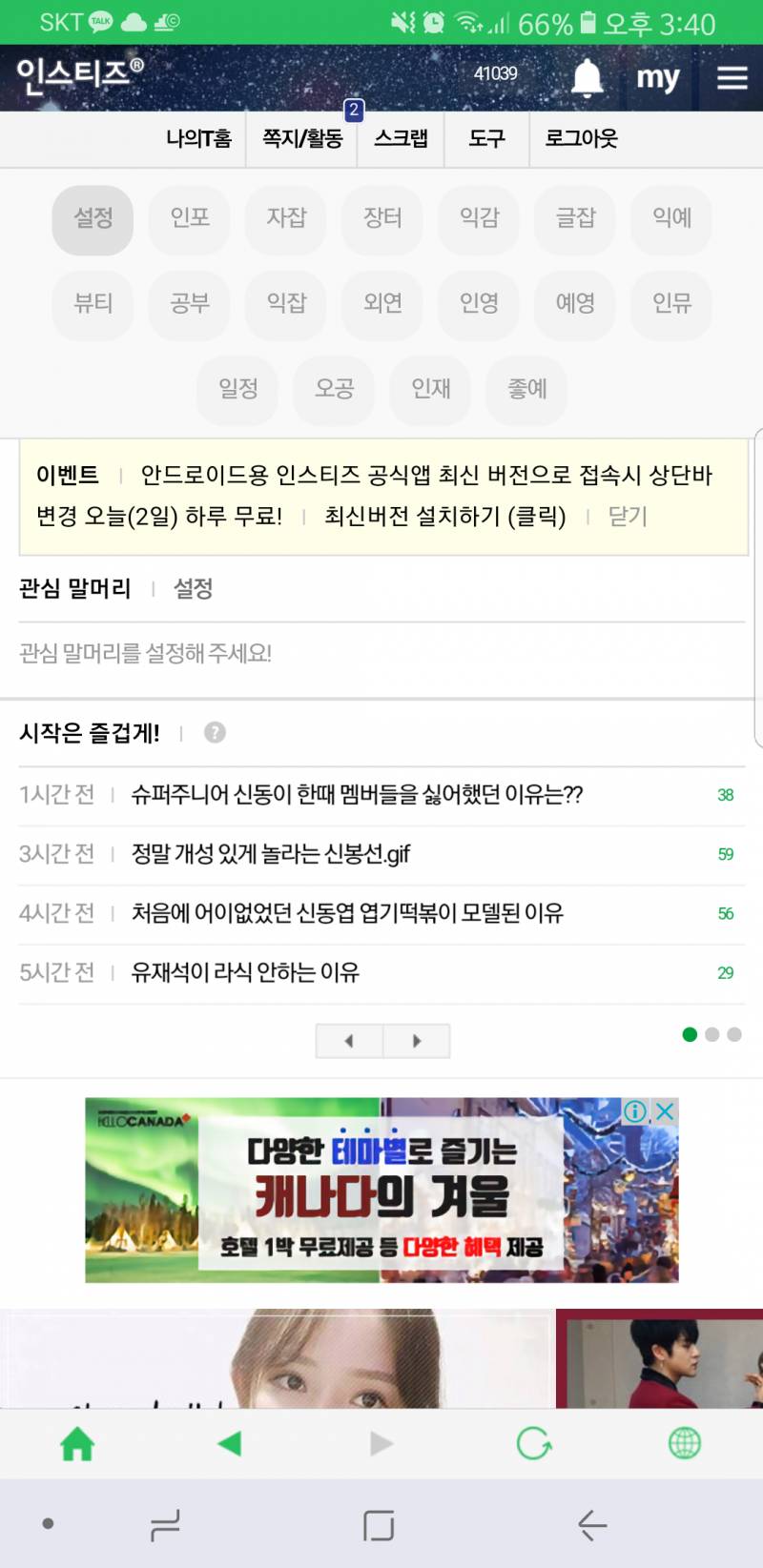Open 설정 next to 관심 말머리

[194, 589]
